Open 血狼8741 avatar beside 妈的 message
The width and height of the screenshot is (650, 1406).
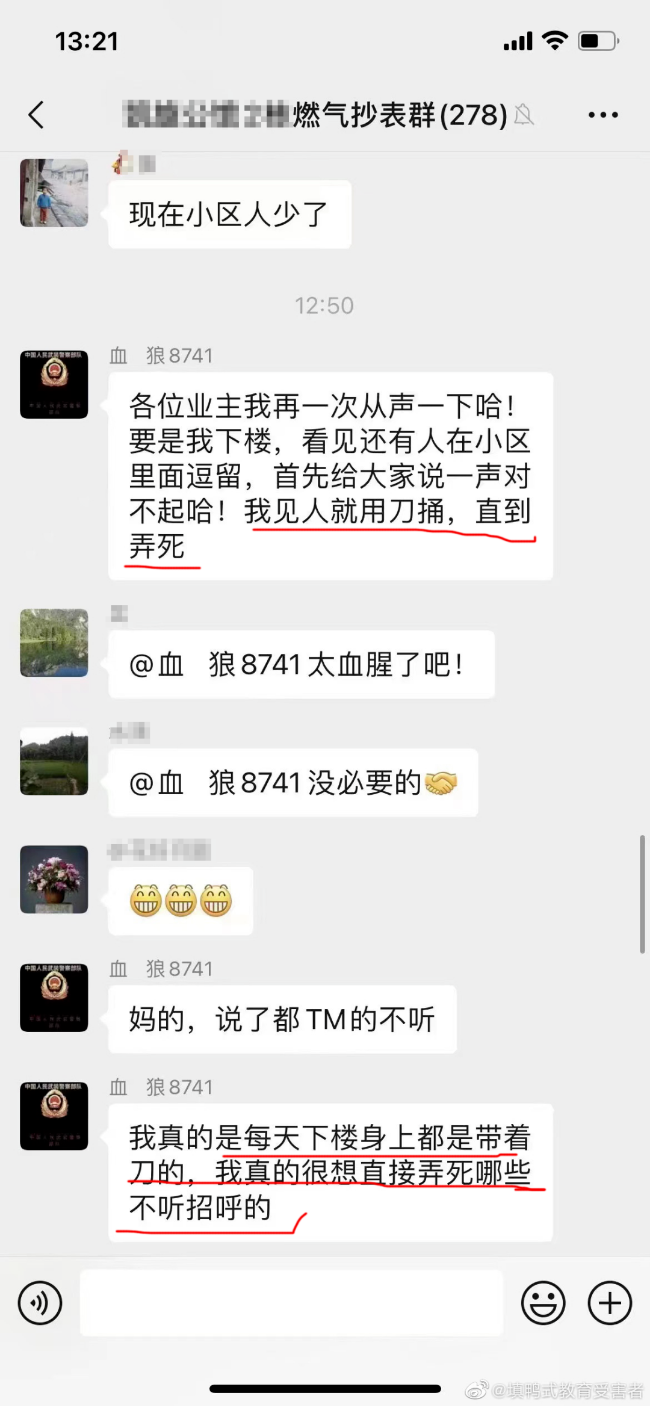click(x=54, y=998)
